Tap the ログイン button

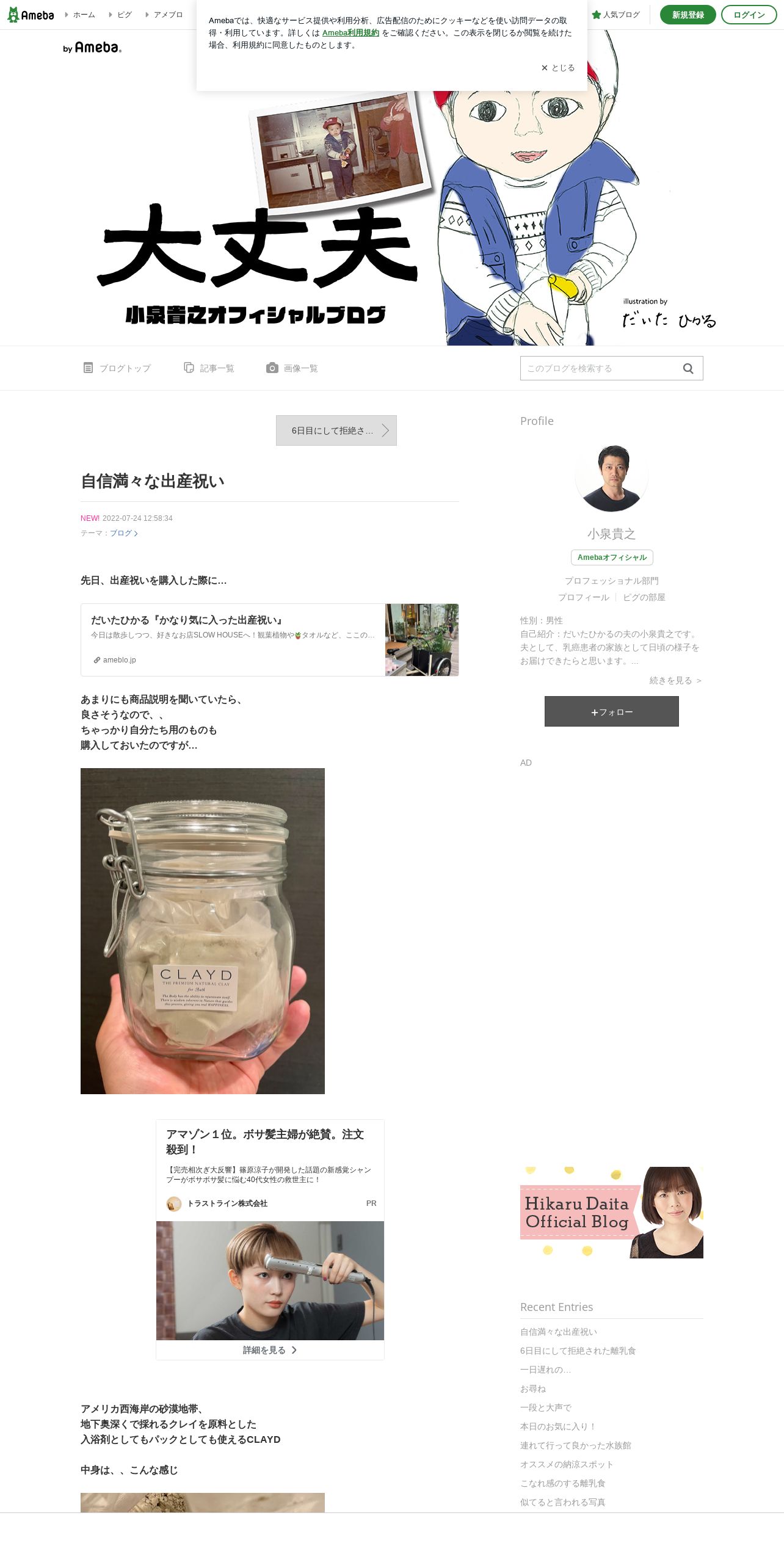(749, 15)
